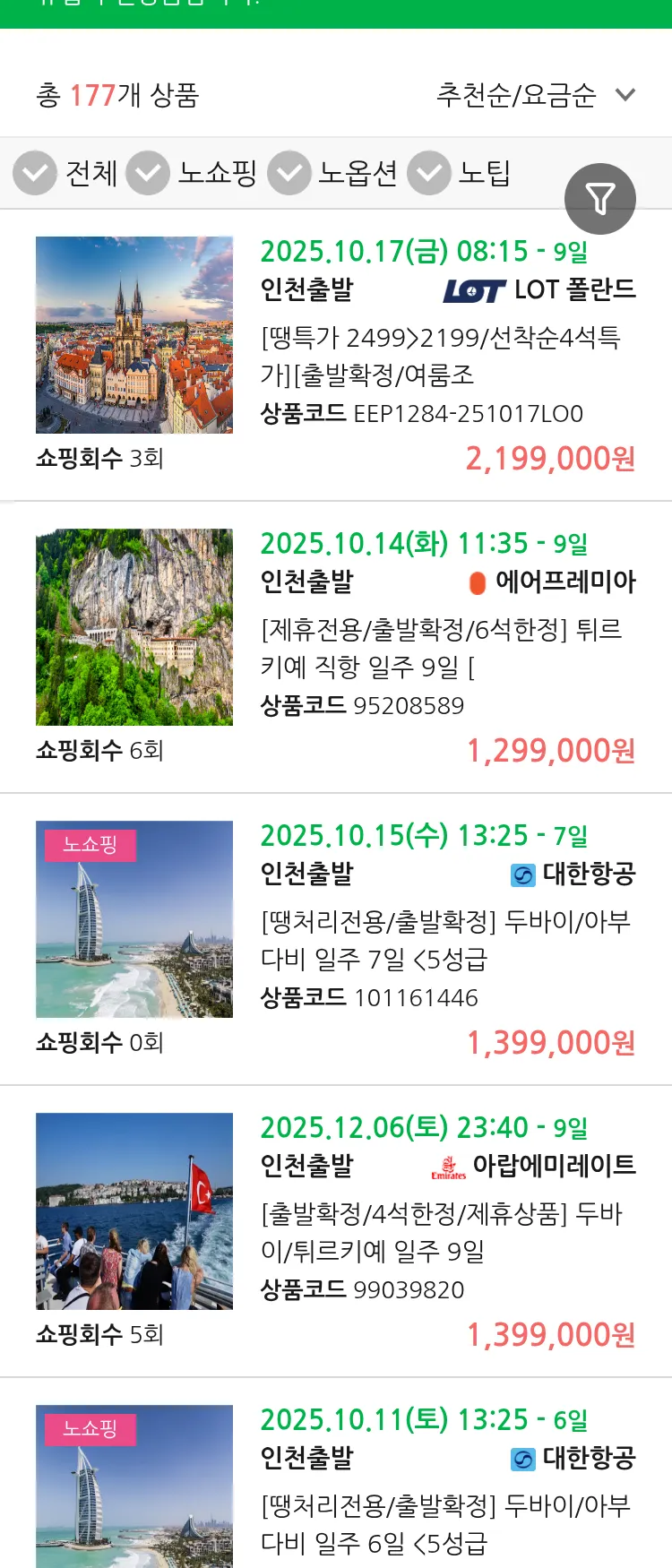Screen dimensions: 672x1568
Task: Open the Dubai cruise thumbnail with Turkish flag
Action: pyautogui.click(x=134, y=1211)
